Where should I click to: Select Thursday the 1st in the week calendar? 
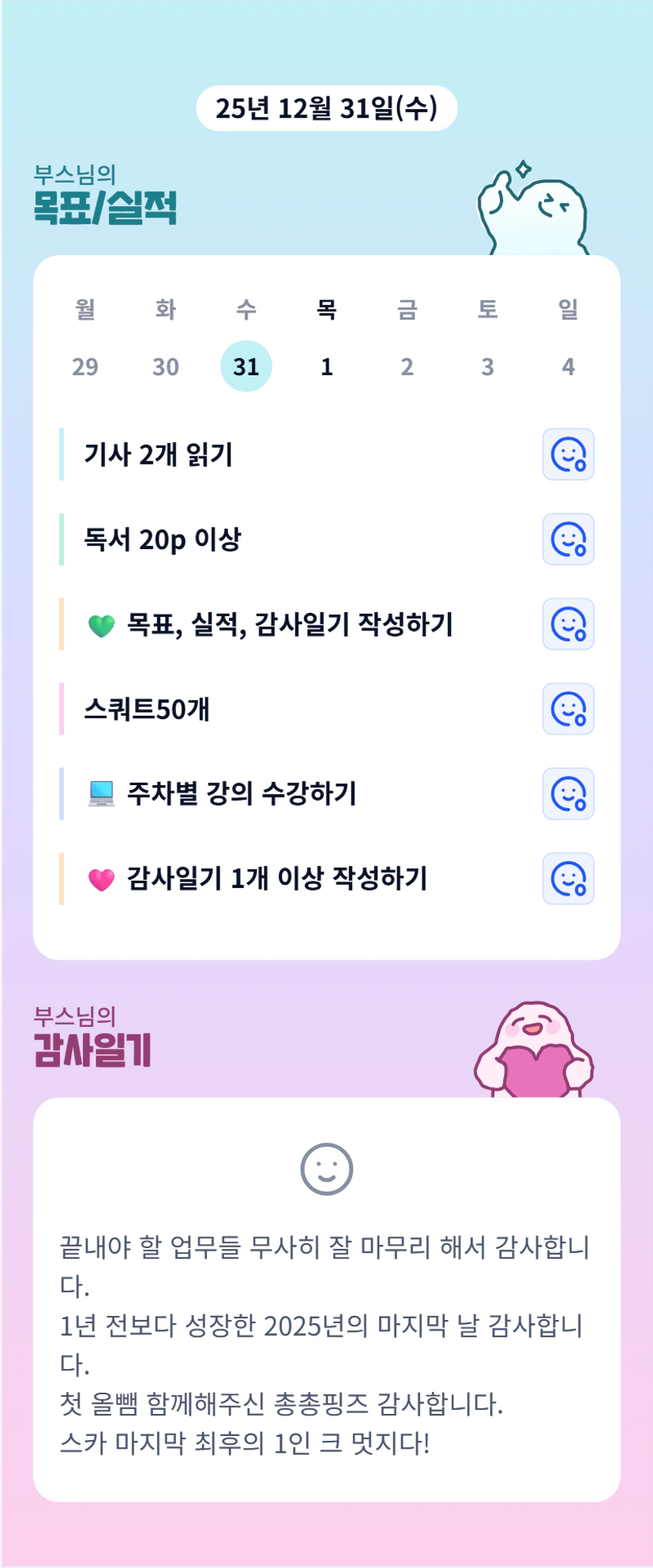327,367
